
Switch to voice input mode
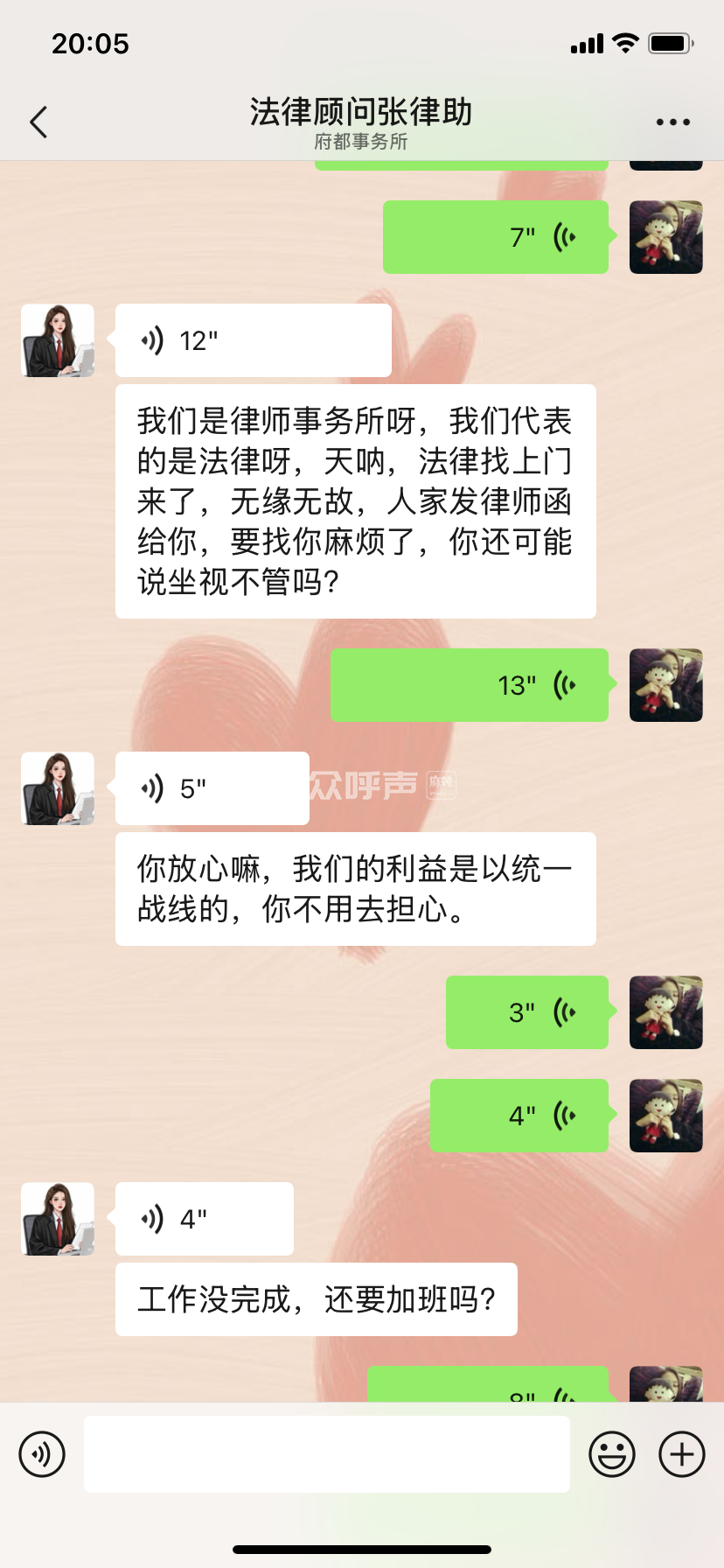click(42, 1454)
